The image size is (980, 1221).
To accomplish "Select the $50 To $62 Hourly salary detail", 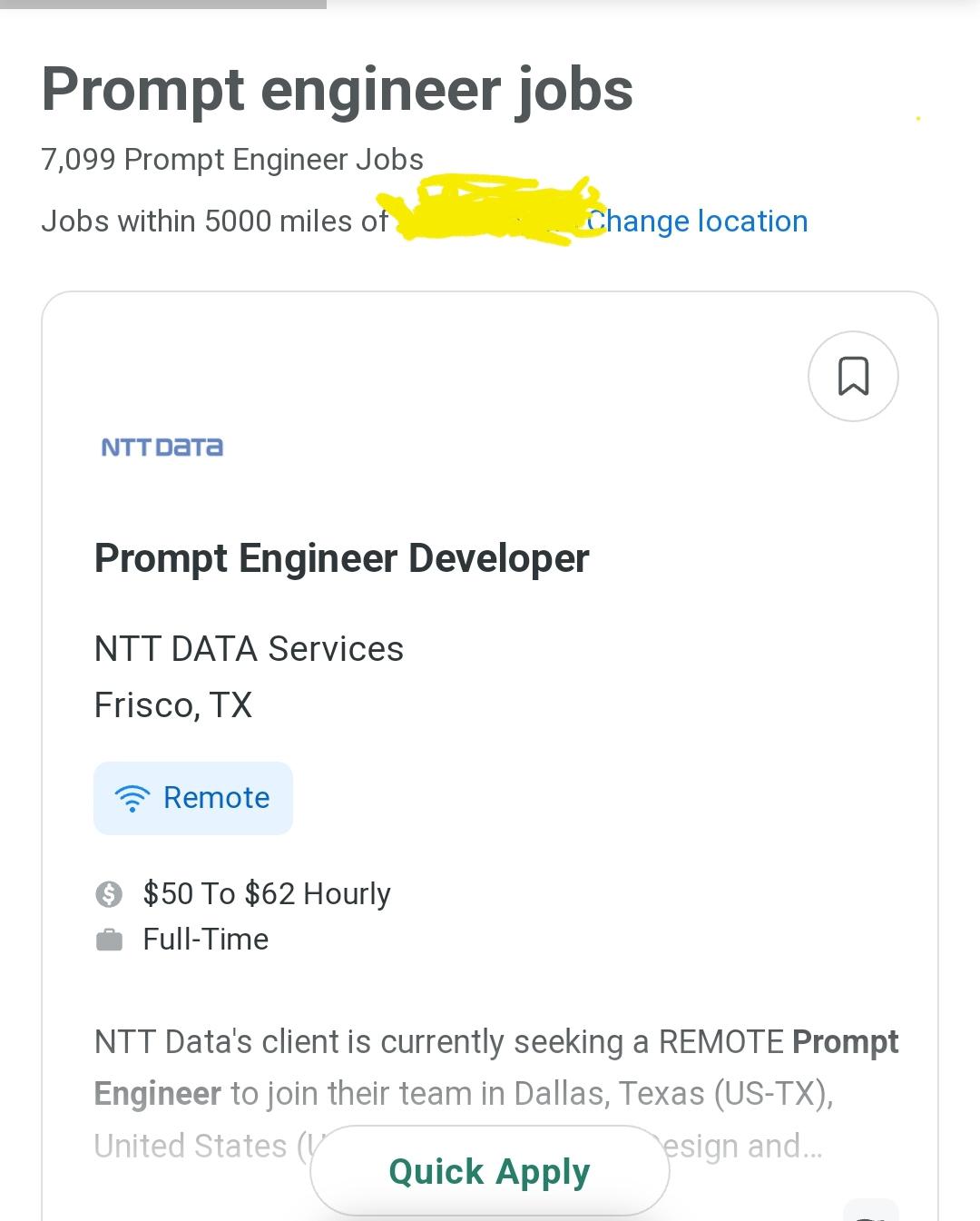I will 266,894.
